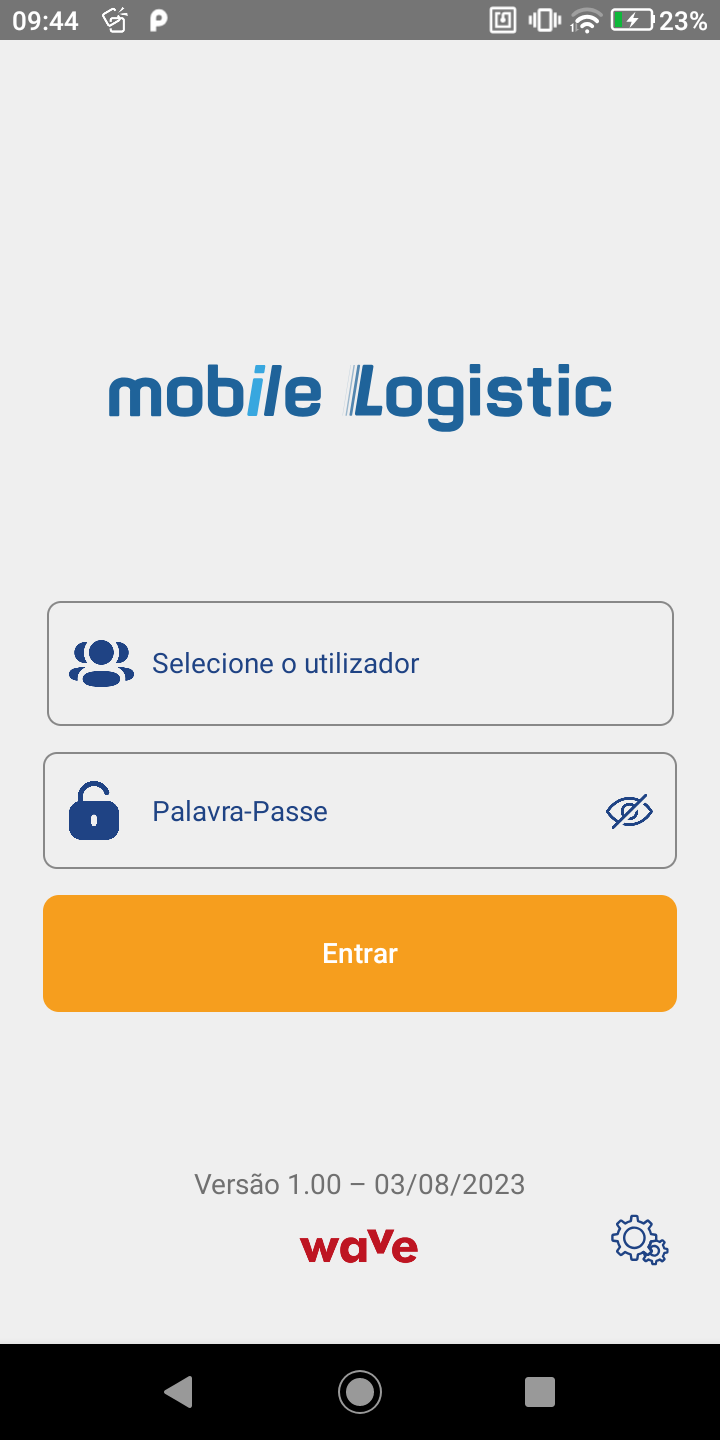Open the 'Selecione o utilizador' dropdown

[x=360, y=663]
